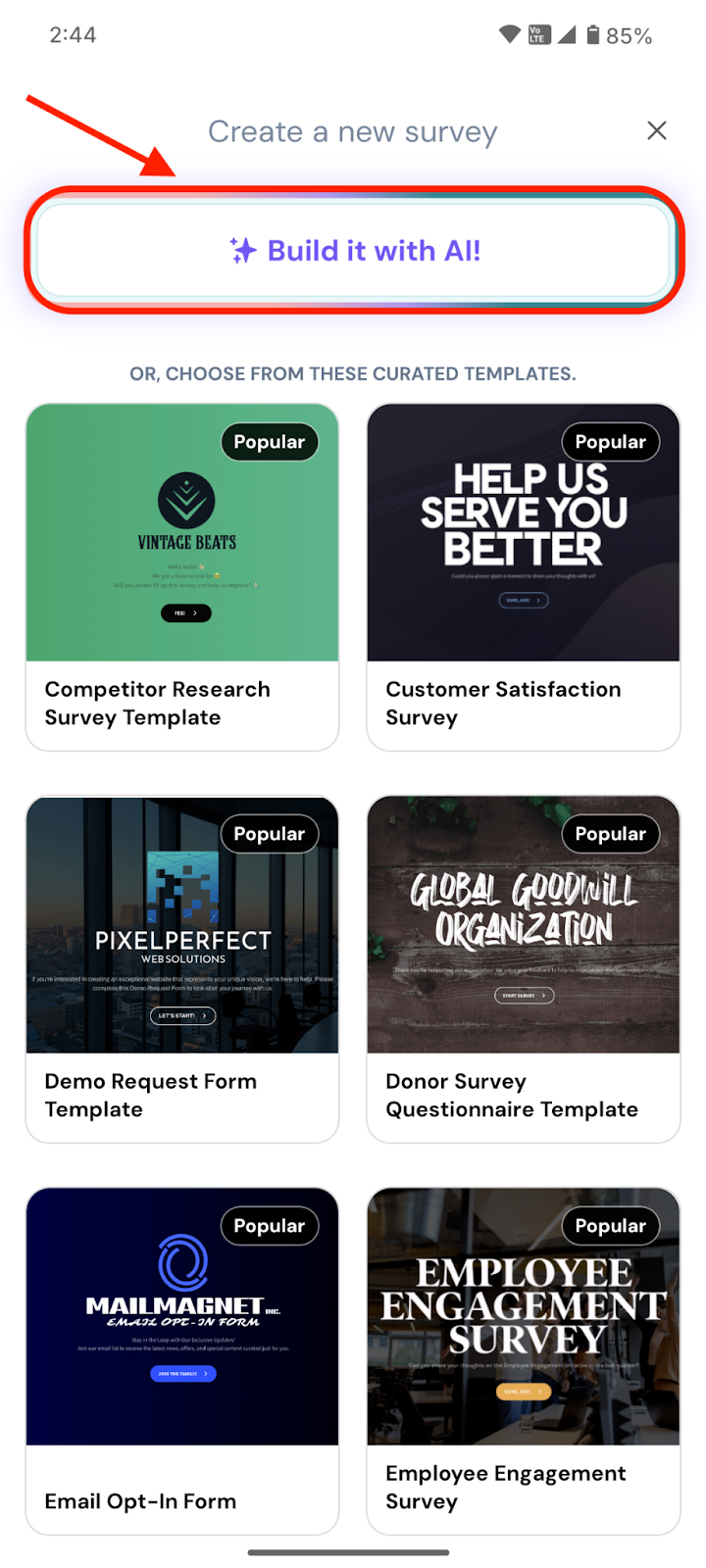Open Donor Survey Questionnaire Template
The width and height of the screenshot is (706, 1568).
pyautogui.click(x=523, y=970)
